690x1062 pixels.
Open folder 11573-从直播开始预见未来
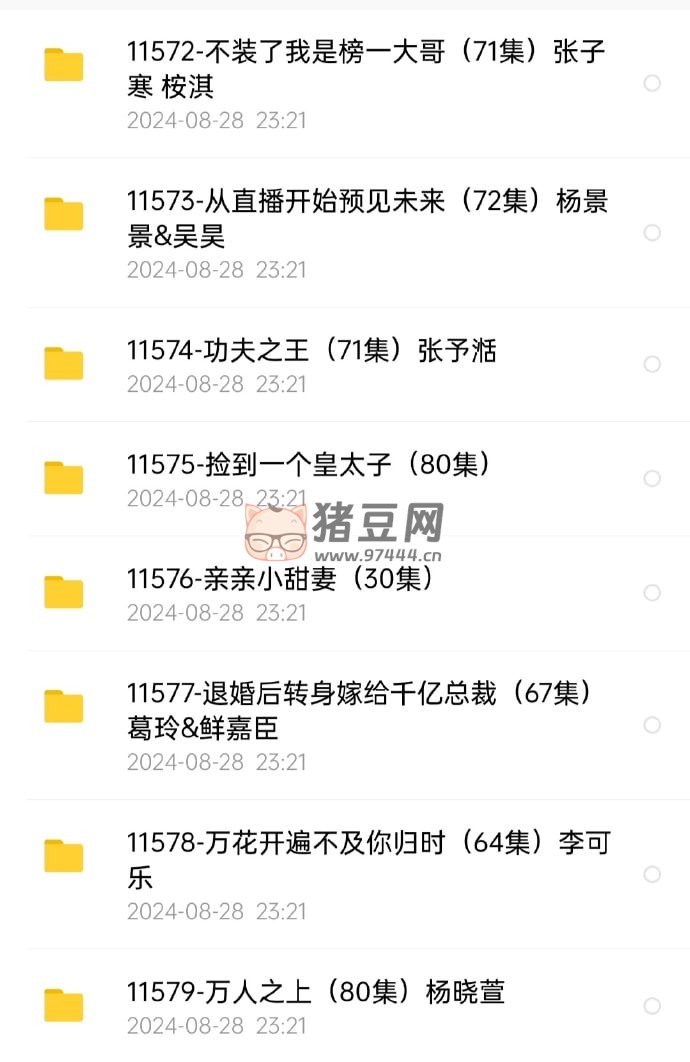pyautogui.click(x=366, y=218)
